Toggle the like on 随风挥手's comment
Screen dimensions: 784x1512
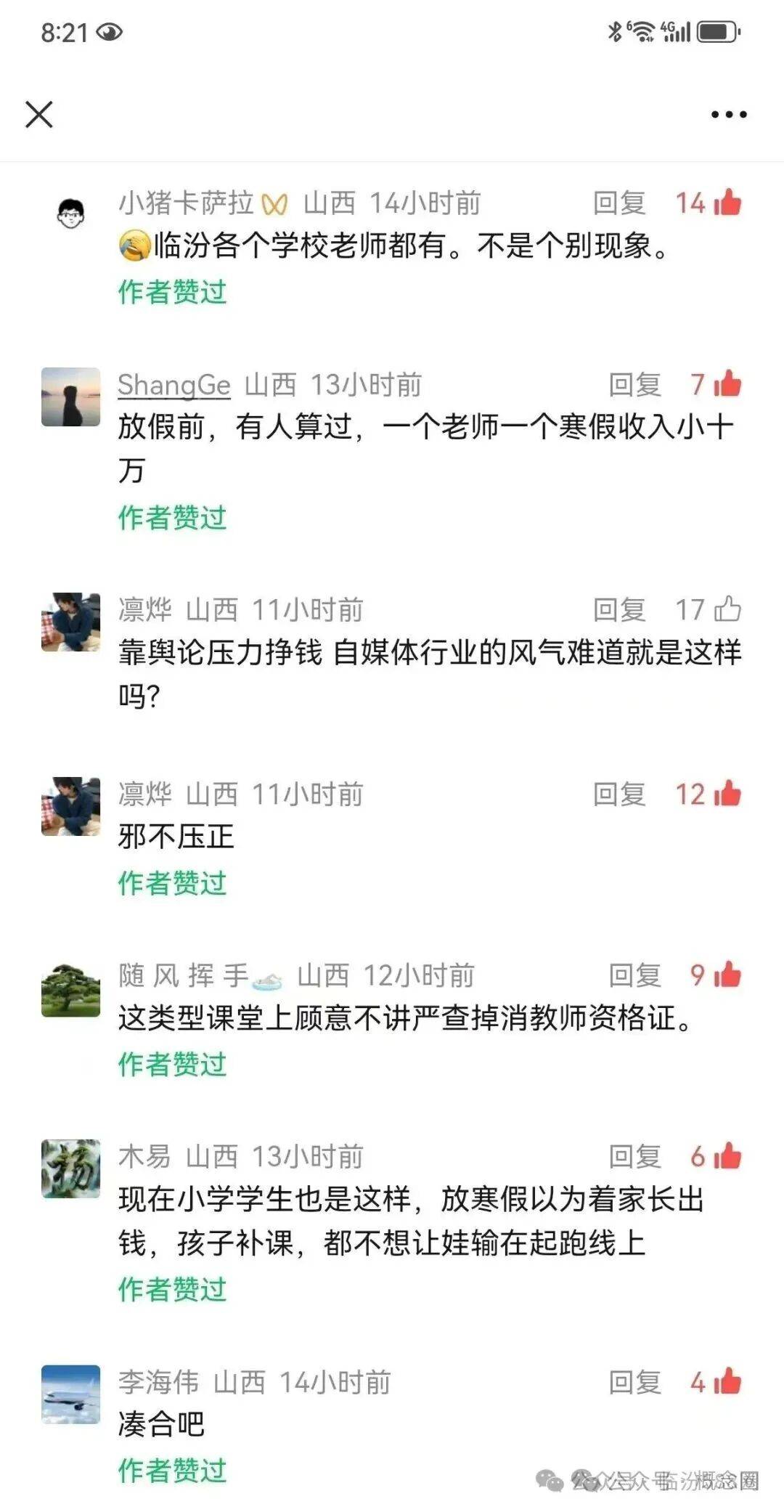click(727, 975)
